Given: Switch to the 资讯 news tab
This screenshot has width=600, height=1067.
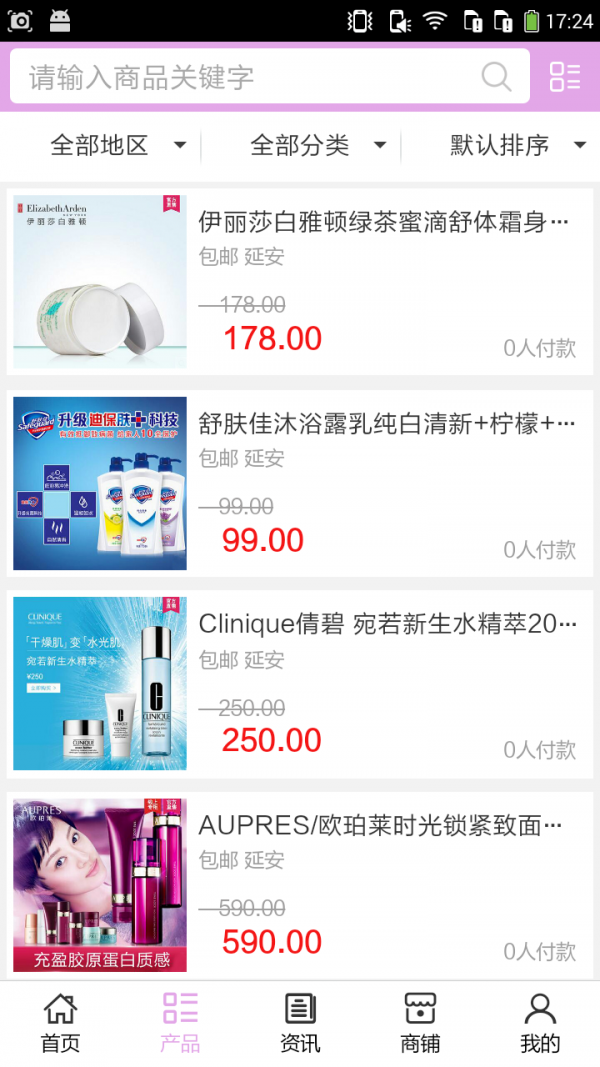Looking at the screenshot, I should (x=300, y=1023).
